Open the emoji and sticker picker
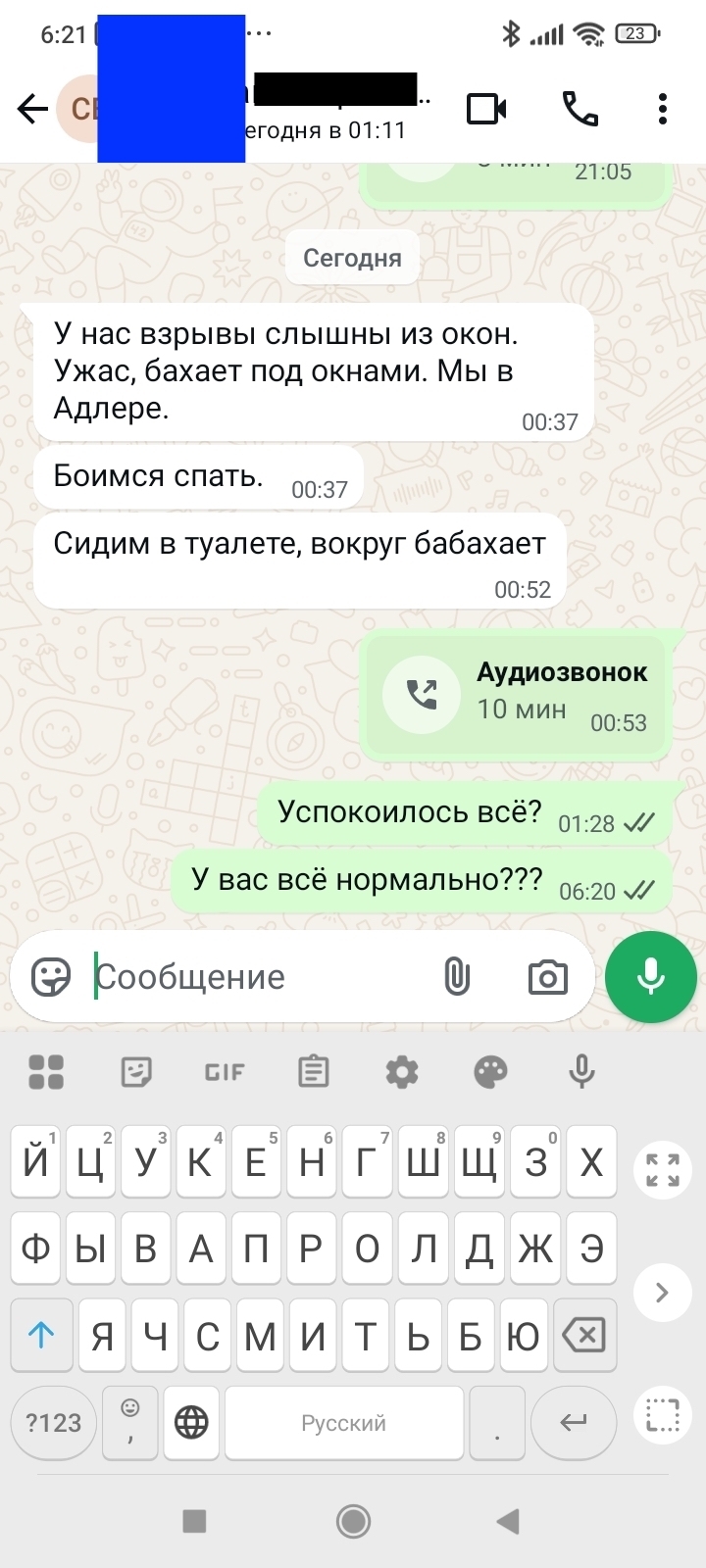The width and height of the screenshot is (706, 1568). coord(51,977)
